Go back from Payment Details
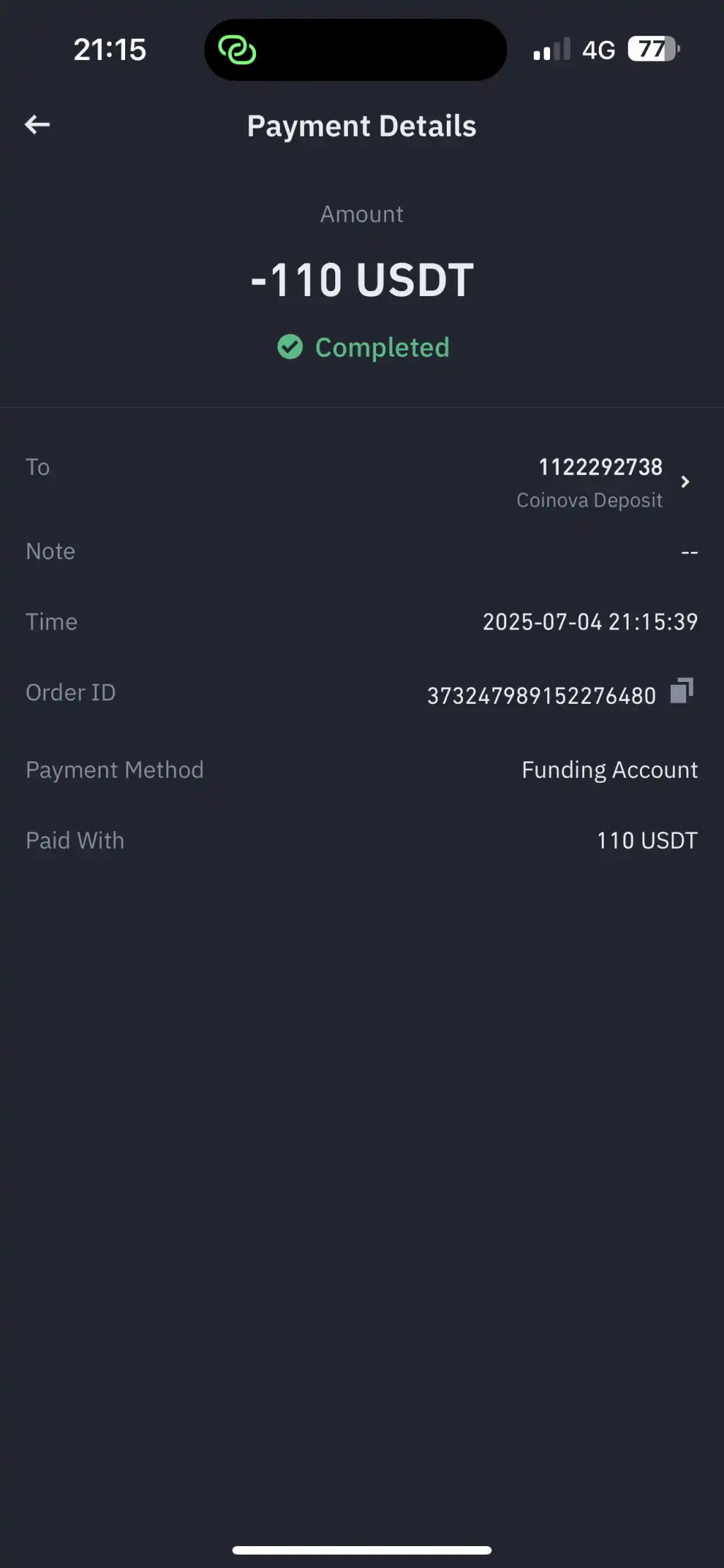Viewport: 724px width, 1568px height. tap(37, 125)
